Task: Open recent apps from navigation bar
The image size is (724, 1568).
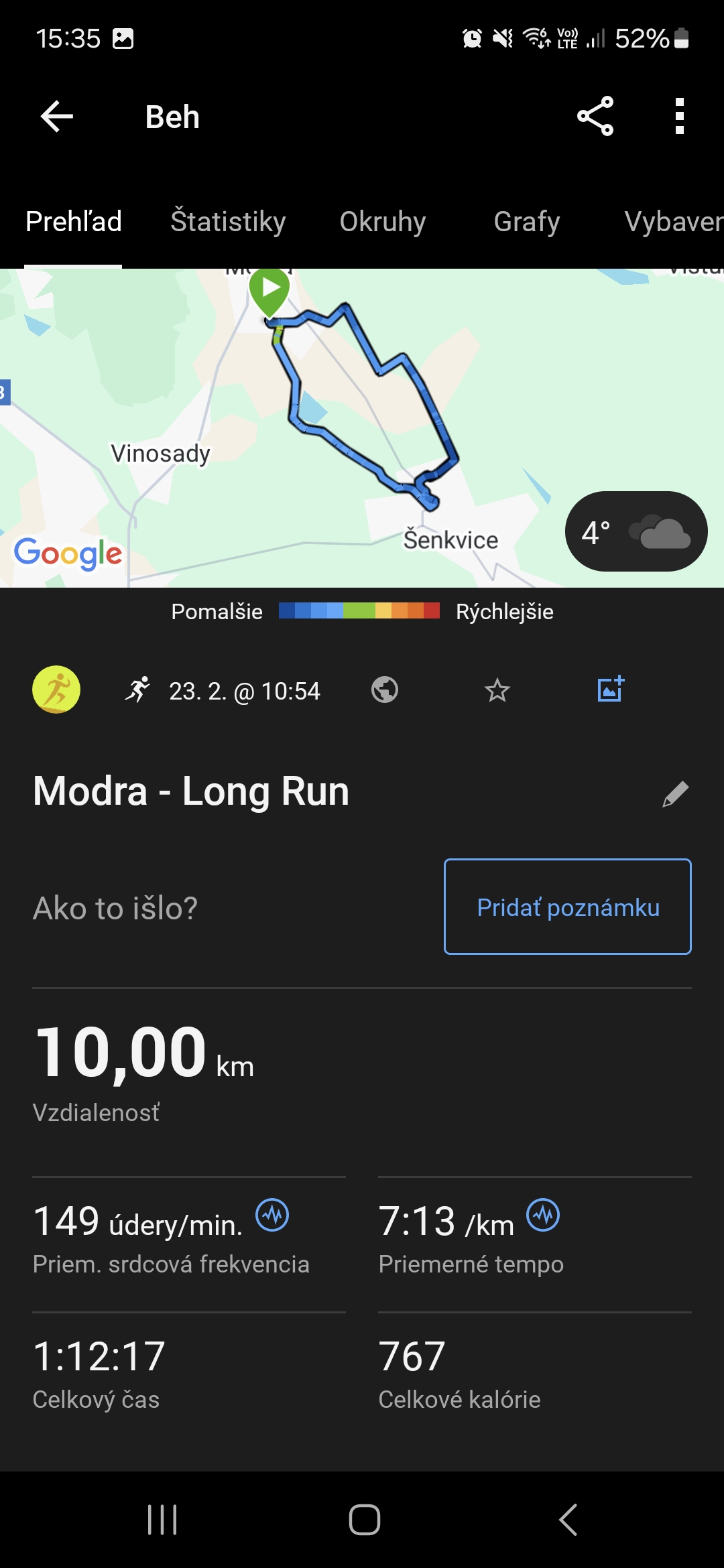Action: [162, 1519]
